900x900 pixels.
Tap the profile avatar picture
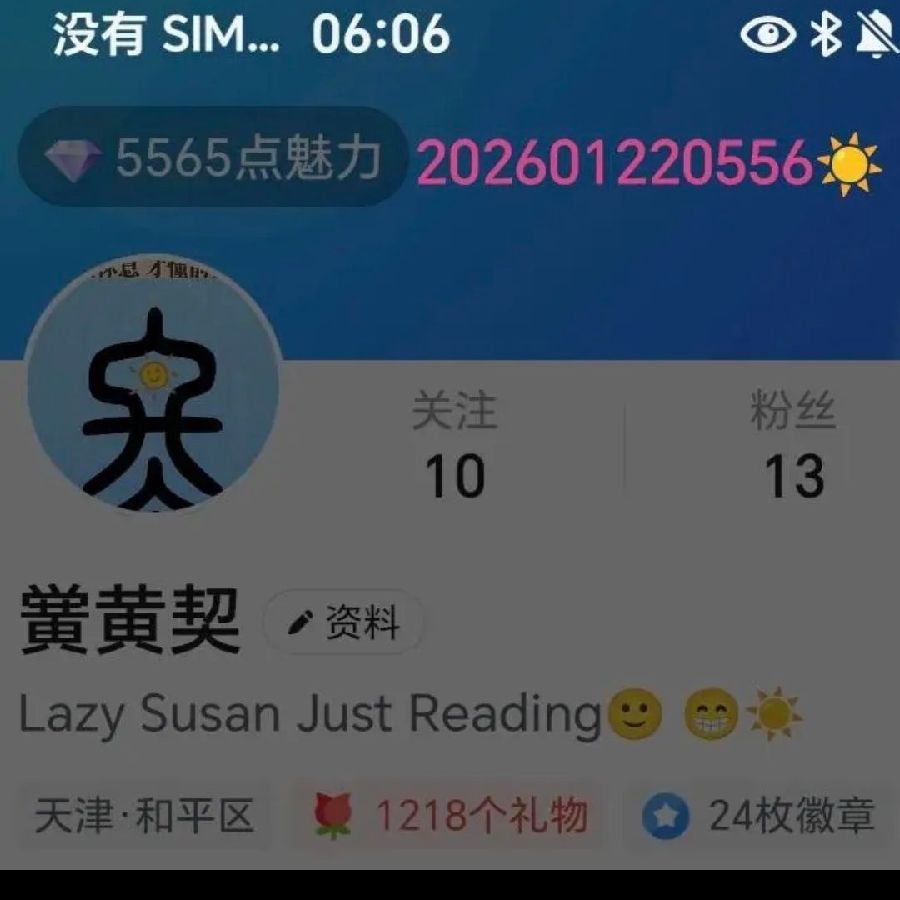point(152,384)
